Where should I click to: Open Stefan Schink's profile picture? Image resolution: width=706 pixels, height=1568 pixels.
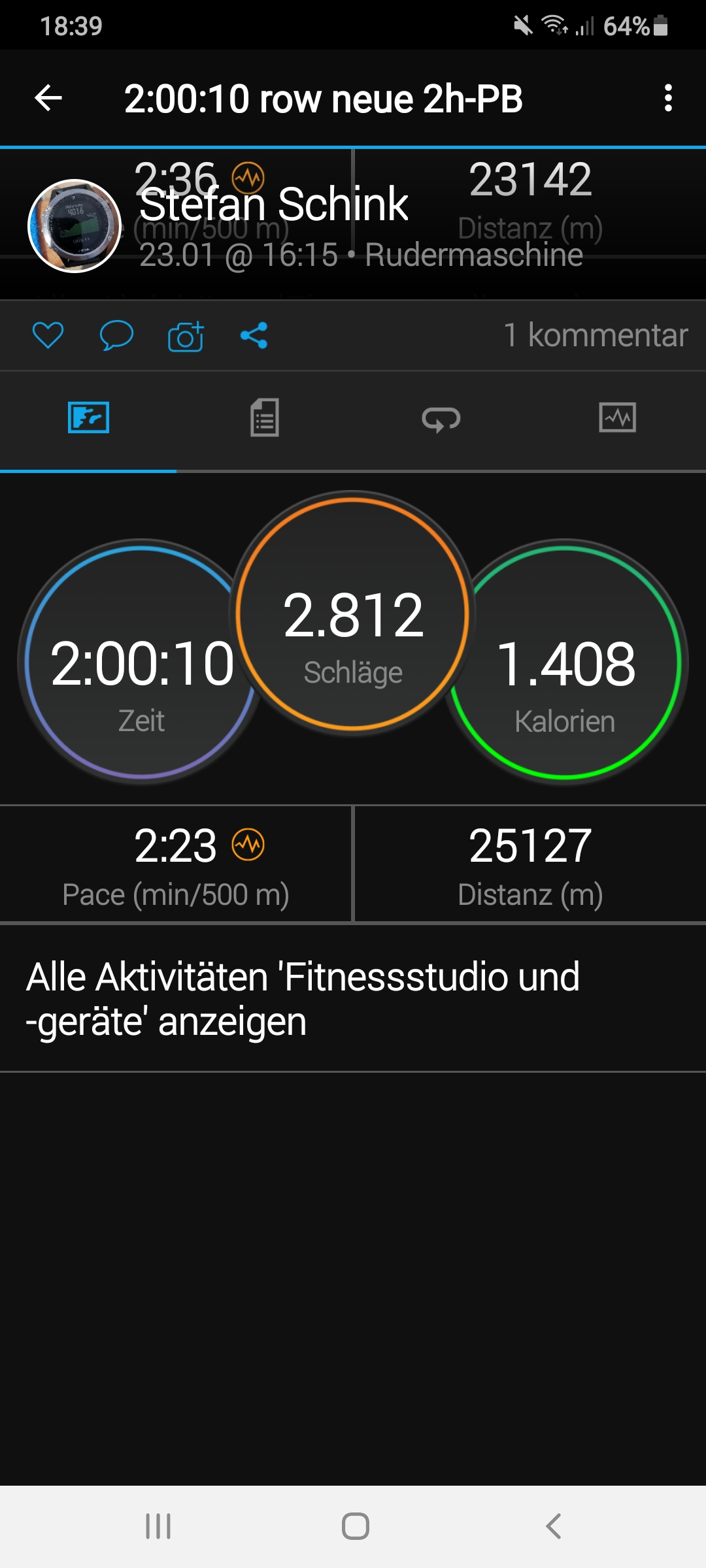pos(75,226)
